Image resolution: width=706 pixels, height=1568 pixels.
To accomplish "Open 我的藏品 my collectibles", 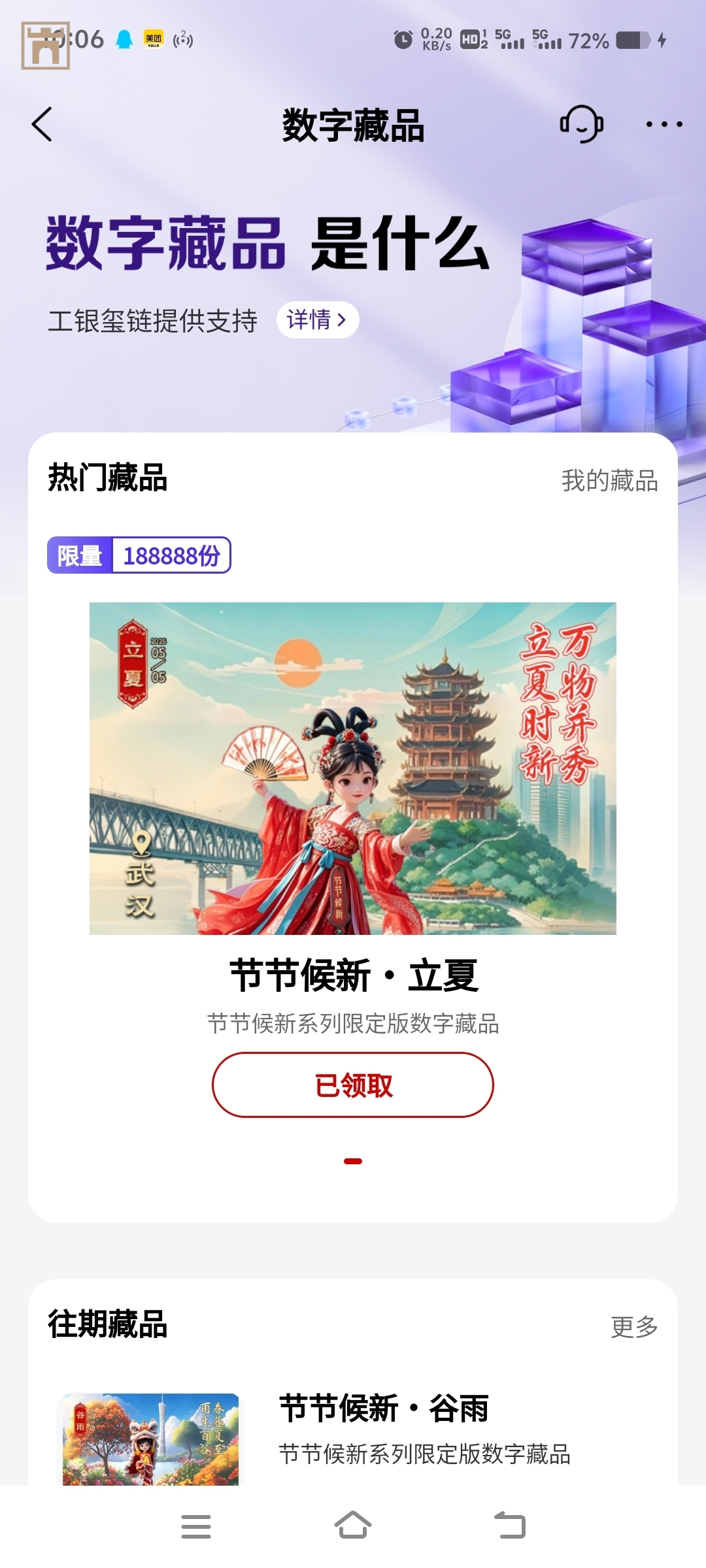I will [x=609, y=481].
